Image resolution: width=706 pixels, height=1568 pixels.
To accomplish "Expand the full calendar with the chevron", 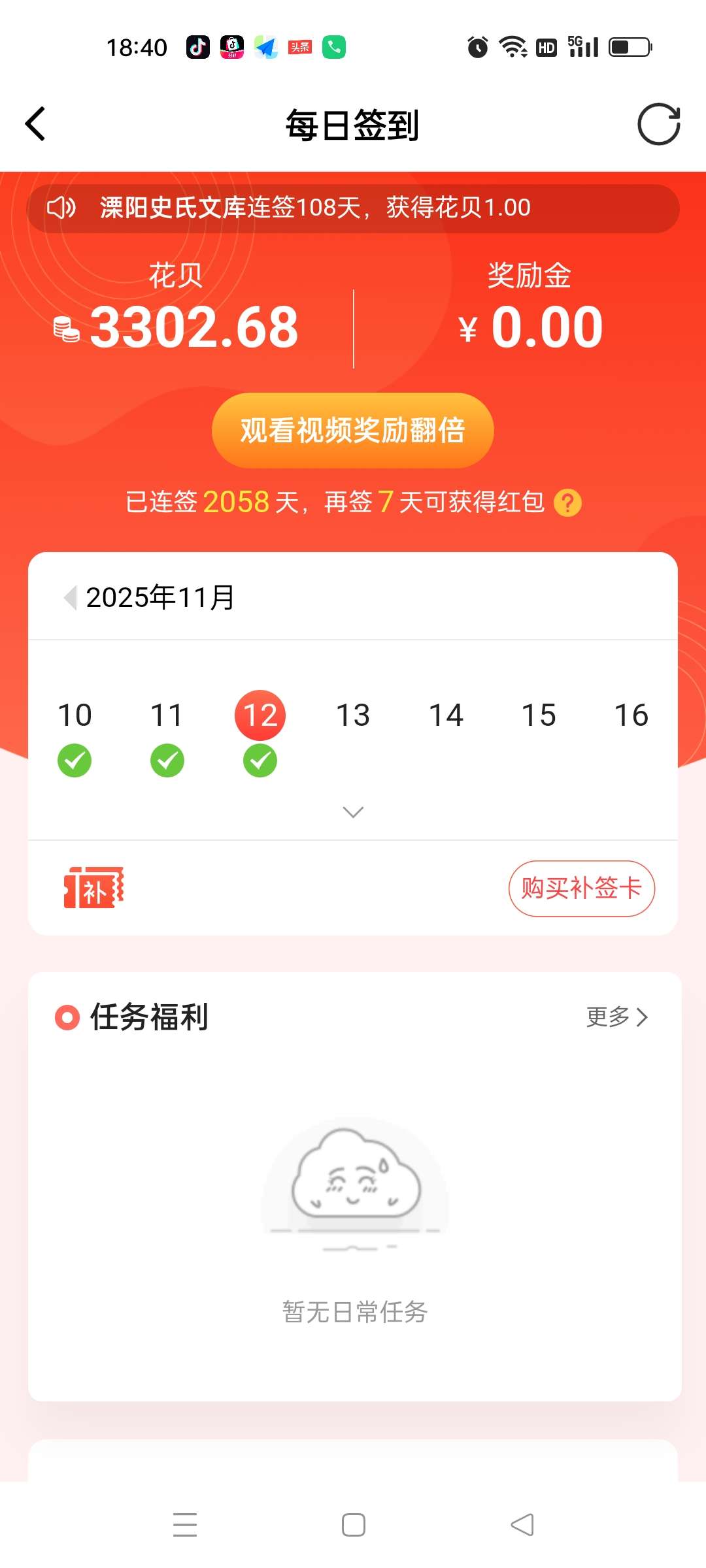I will pos(353,812).
